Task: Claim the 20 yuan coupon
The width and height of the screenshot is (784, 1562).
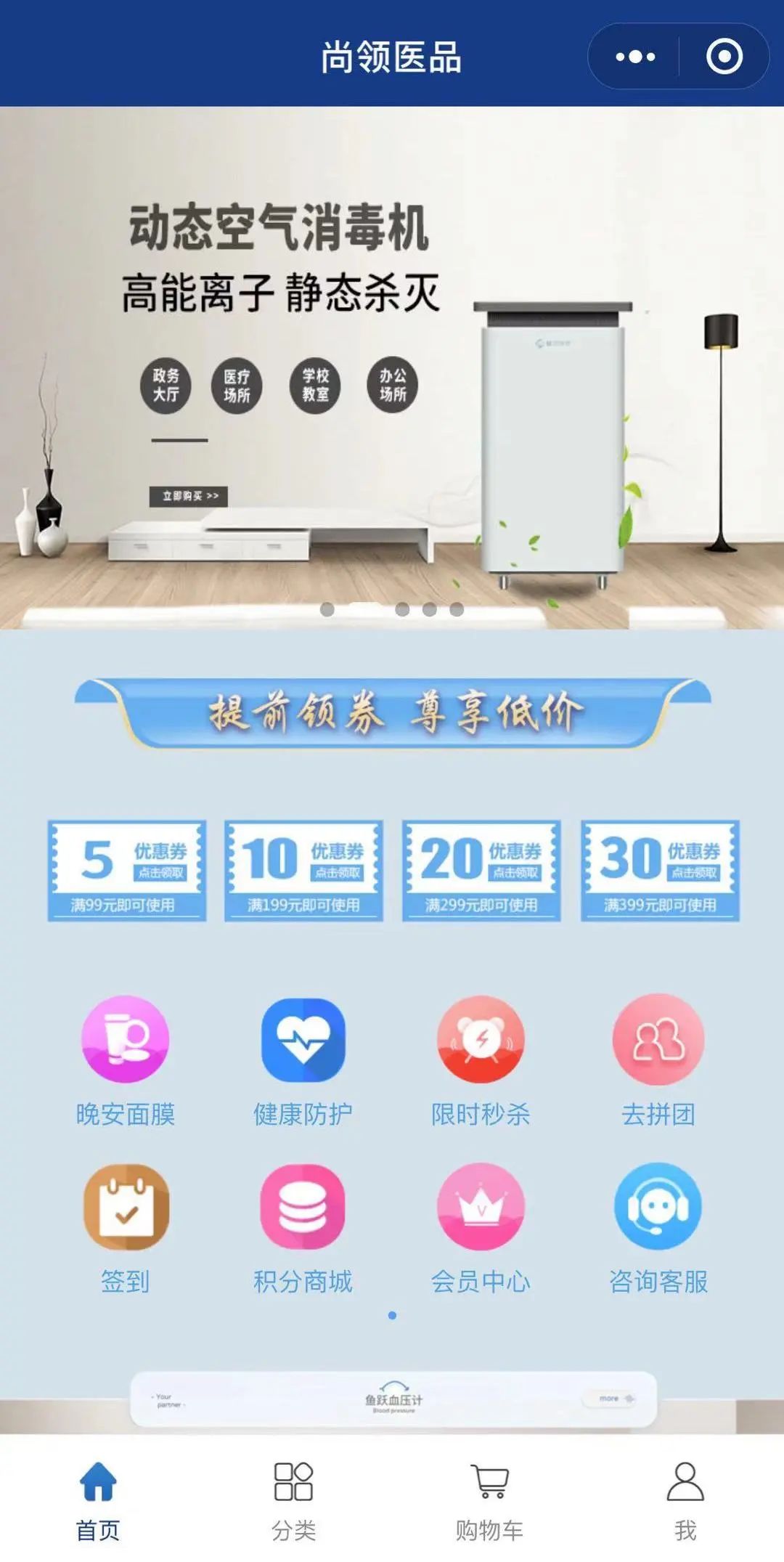Action: pyautogui.click(x=481, y=871)
